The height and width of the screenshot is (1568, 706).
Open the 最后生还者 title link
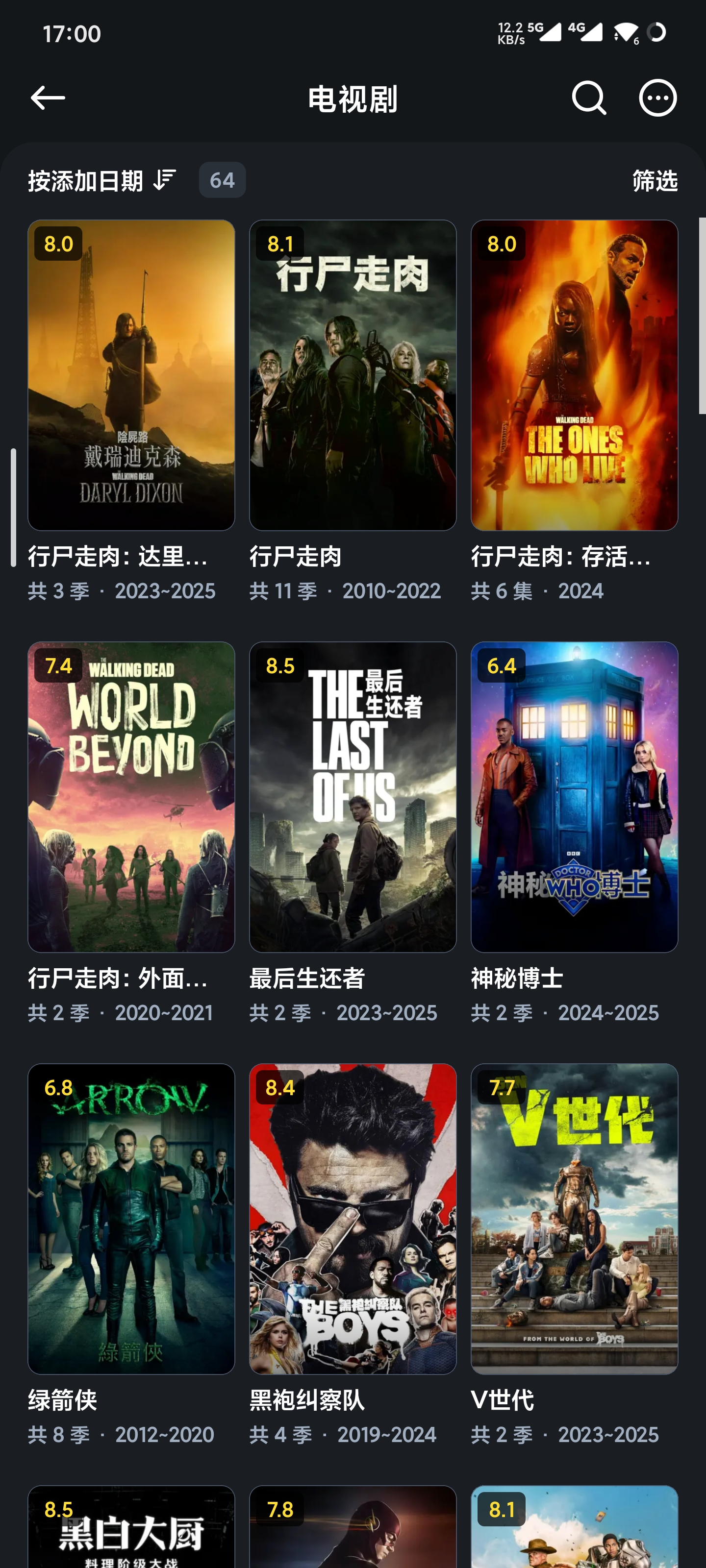pyautogui.click(x=306, y=978)
